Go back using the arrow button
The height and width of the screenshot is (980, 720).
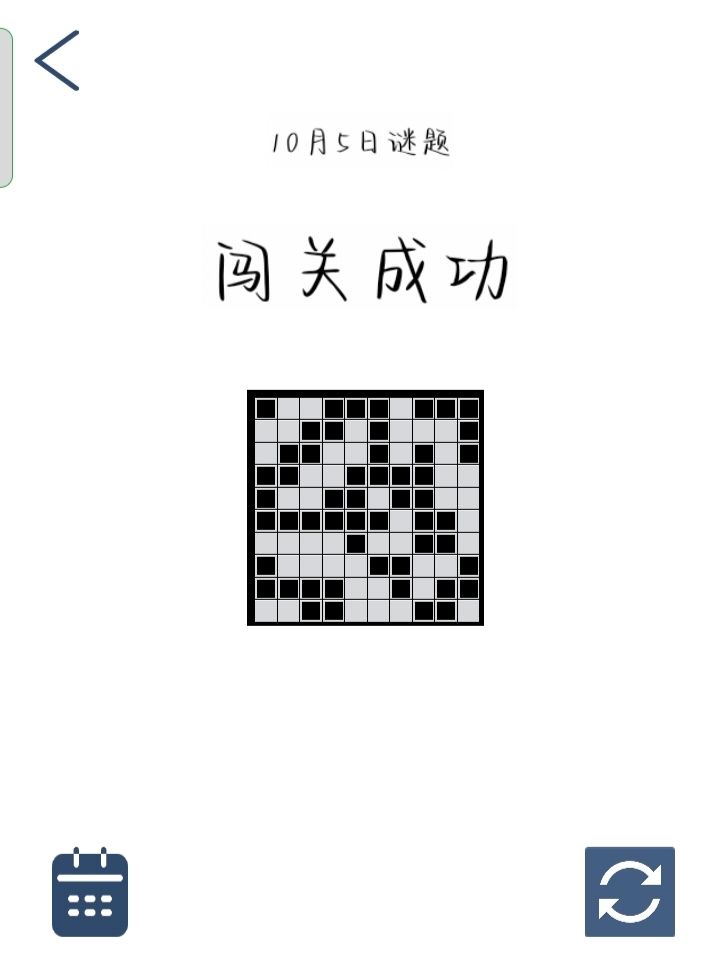pyautogui.click(x=58, y=60)
